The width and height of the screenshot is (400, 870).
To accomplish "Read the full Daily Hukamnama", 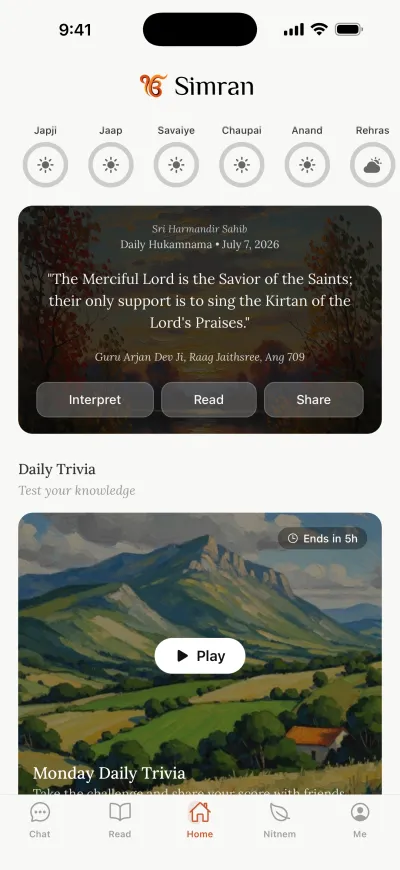I will point(209,399).
